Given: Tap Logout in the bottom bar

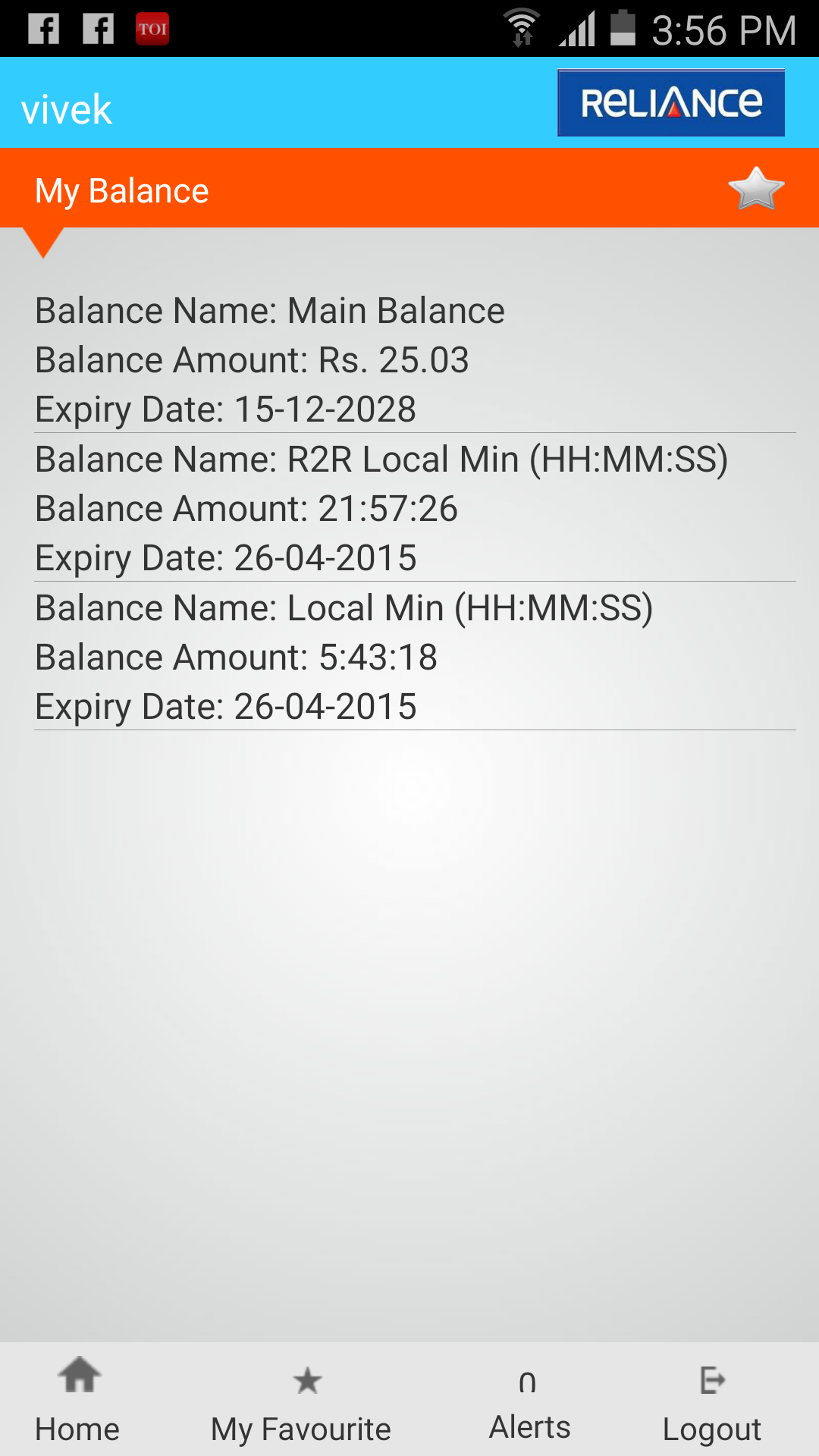Looking at the screenshot, I should (x=712, y=1400).
